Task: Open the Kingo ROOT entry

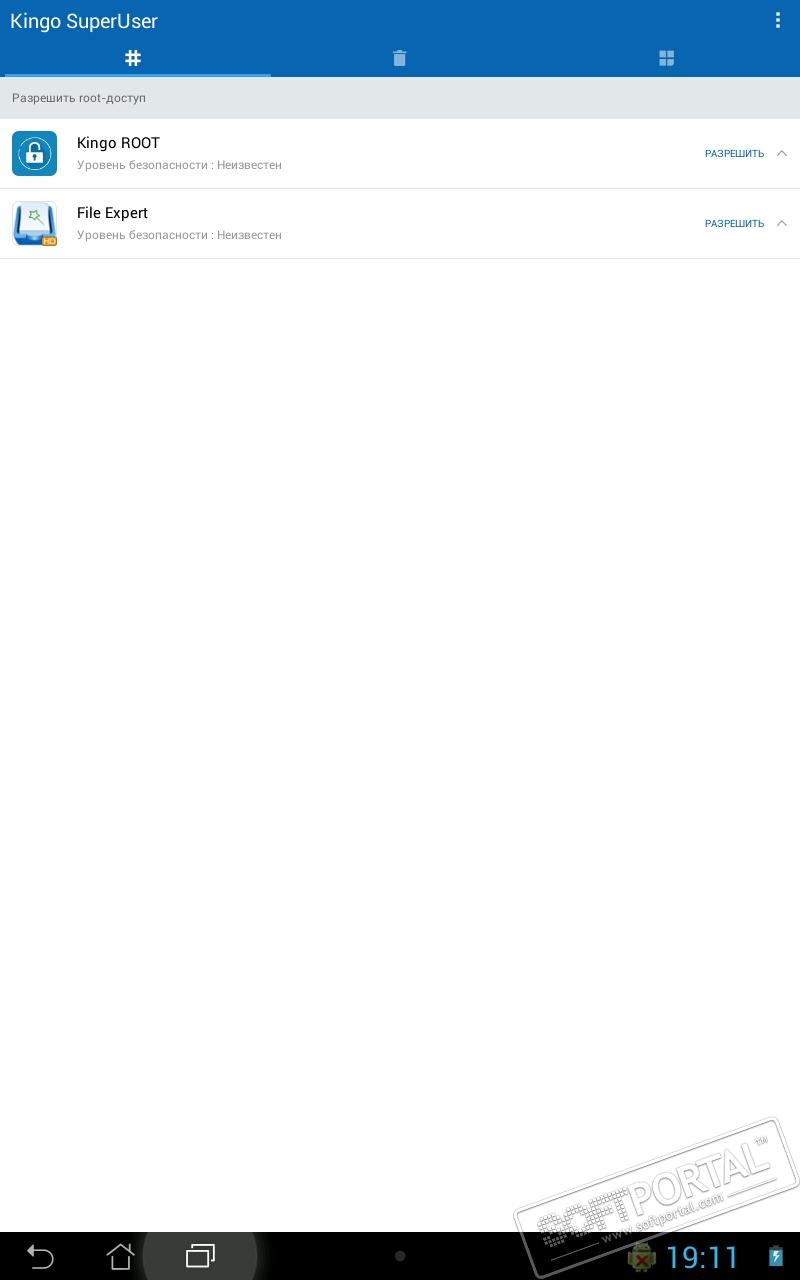Action: pyautogui.click(x=300, y=153)
